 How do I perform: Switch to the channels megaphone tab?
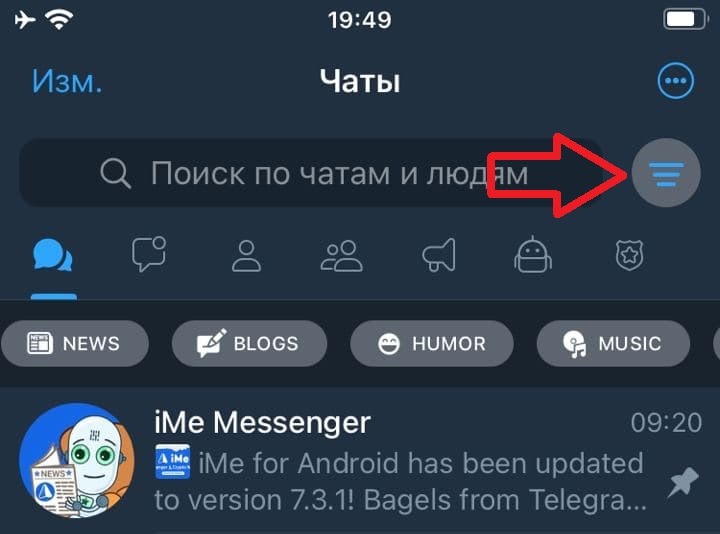(x=437, y=256)
